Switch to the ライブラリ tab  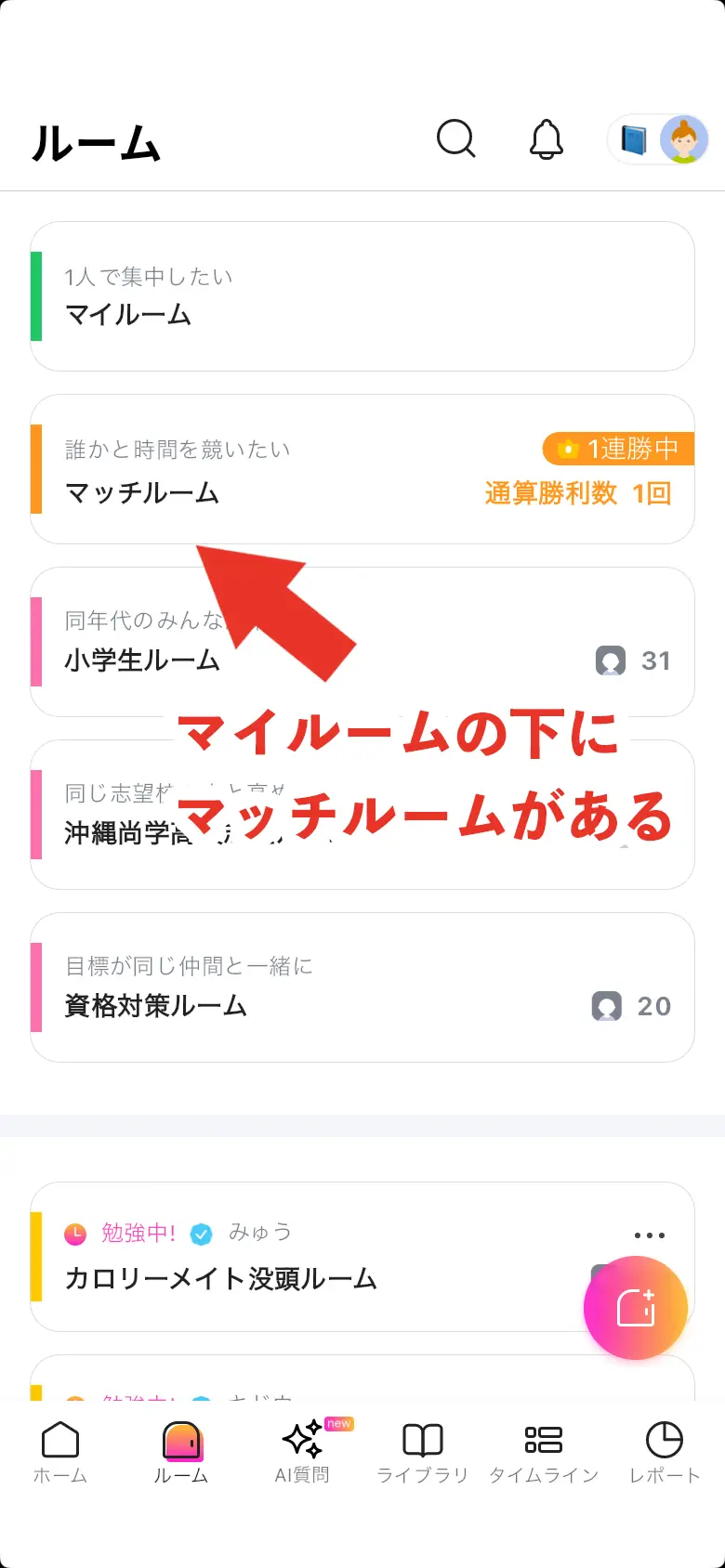coord(423,1452)
